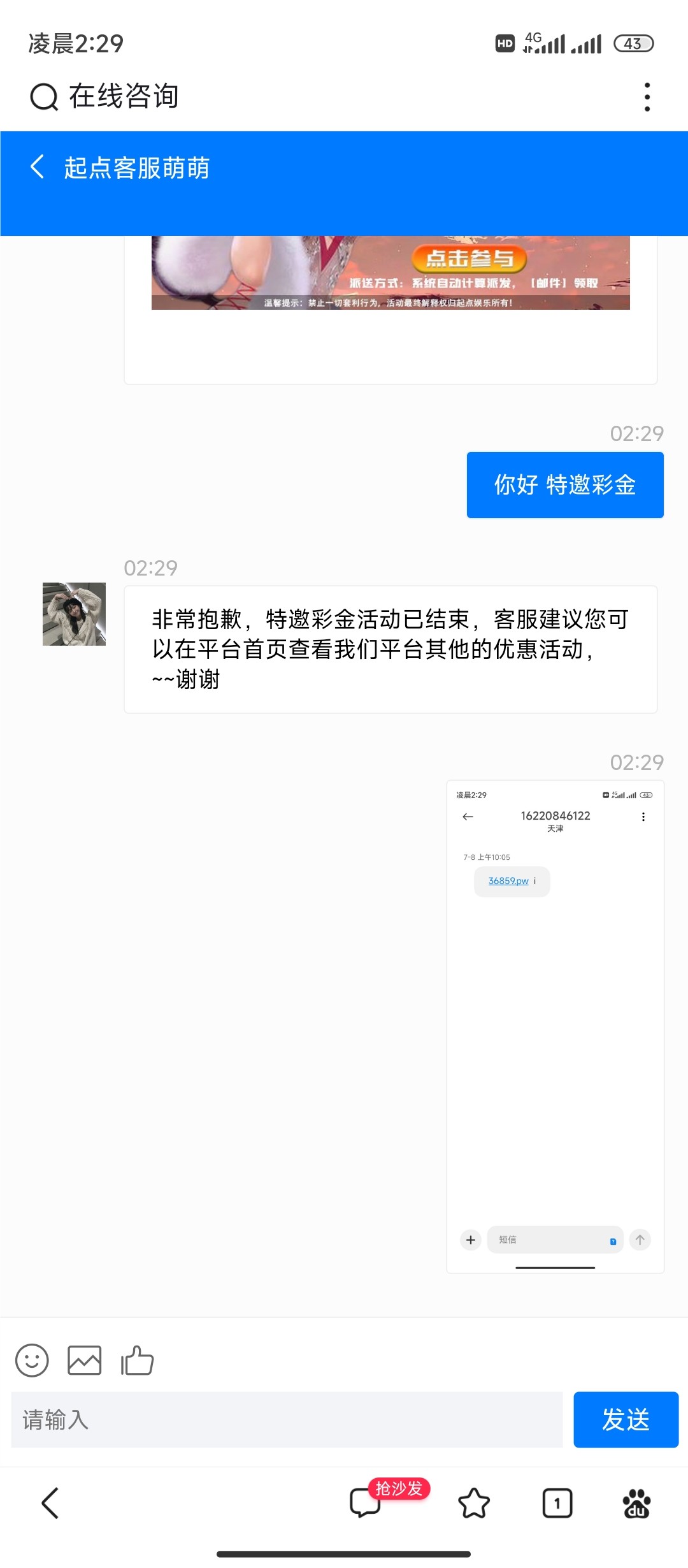Go back from 起点客服萌萌 chat
This screenshot has width=688, height=1568.
[38, 167]
